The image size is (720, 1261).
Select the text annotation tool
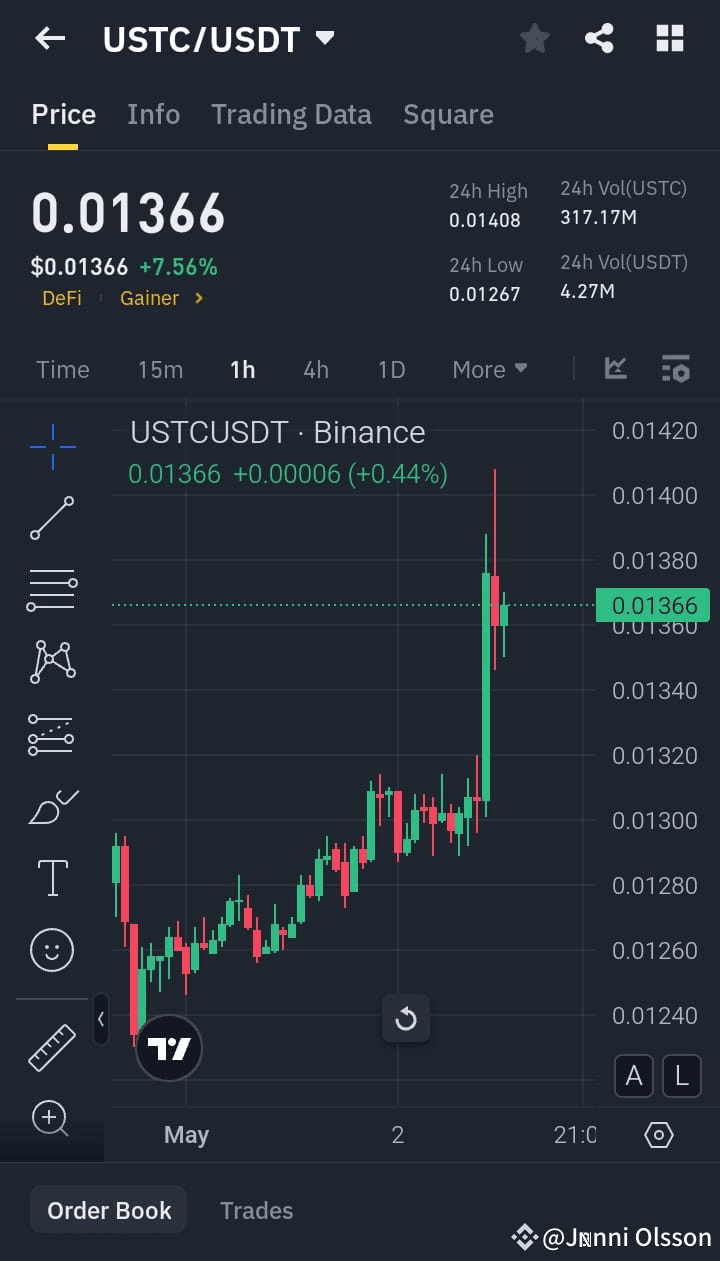tap(51, 877)
